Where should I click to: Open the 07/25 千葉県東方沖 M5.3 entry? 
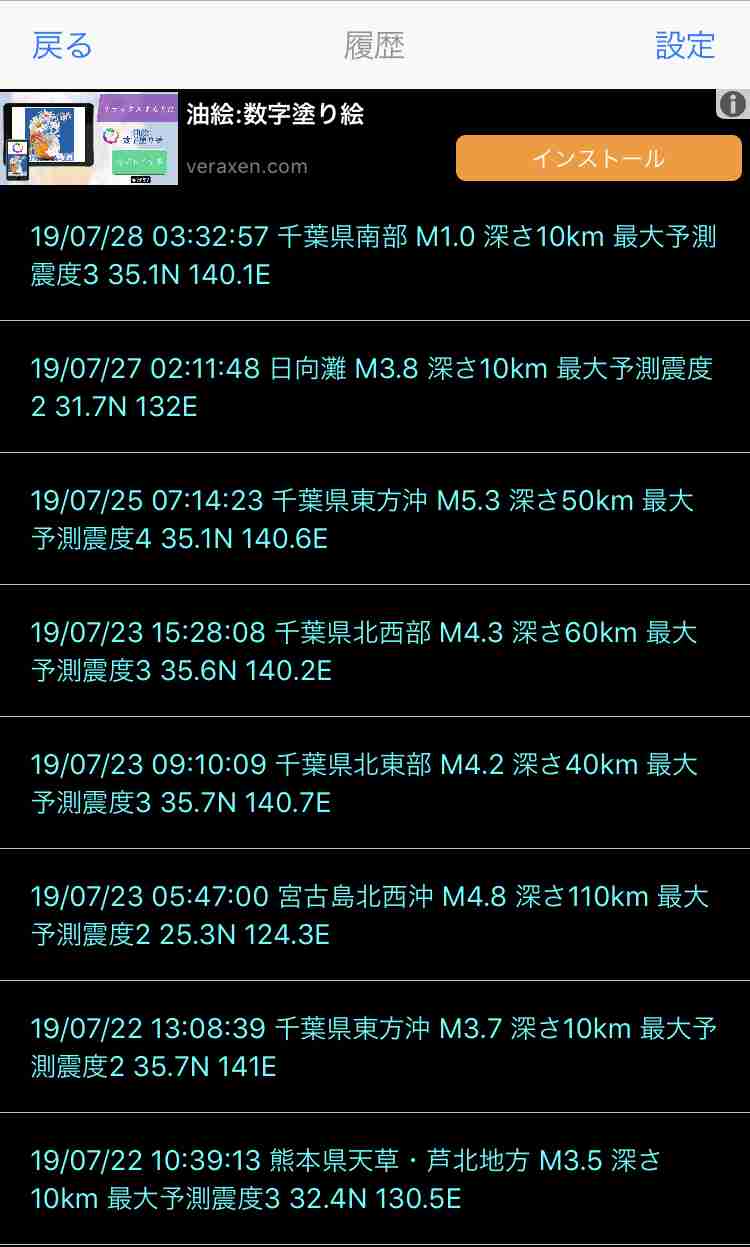pos(375,519)
